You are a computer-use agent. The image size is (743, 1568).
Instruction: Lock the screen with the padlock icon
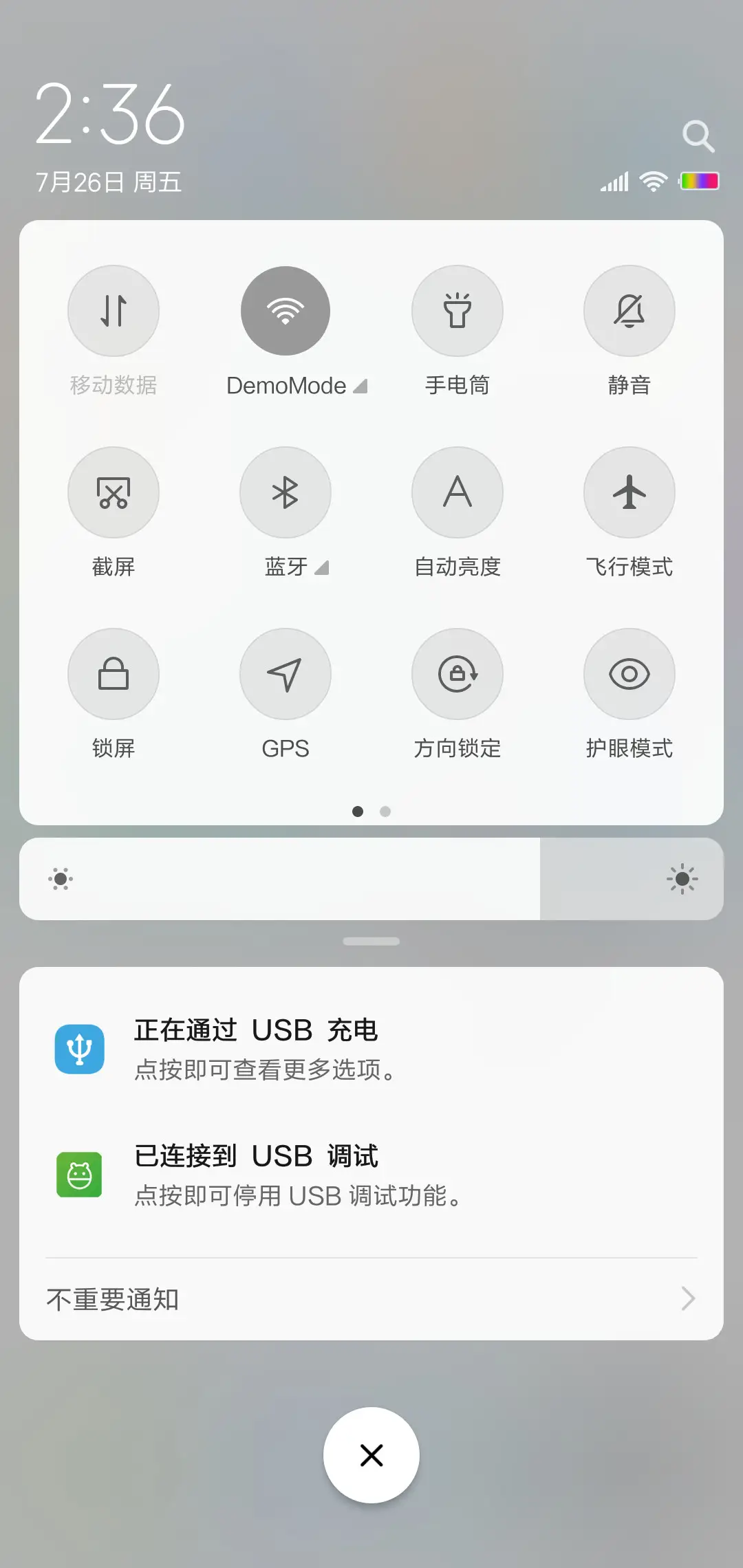114,674
